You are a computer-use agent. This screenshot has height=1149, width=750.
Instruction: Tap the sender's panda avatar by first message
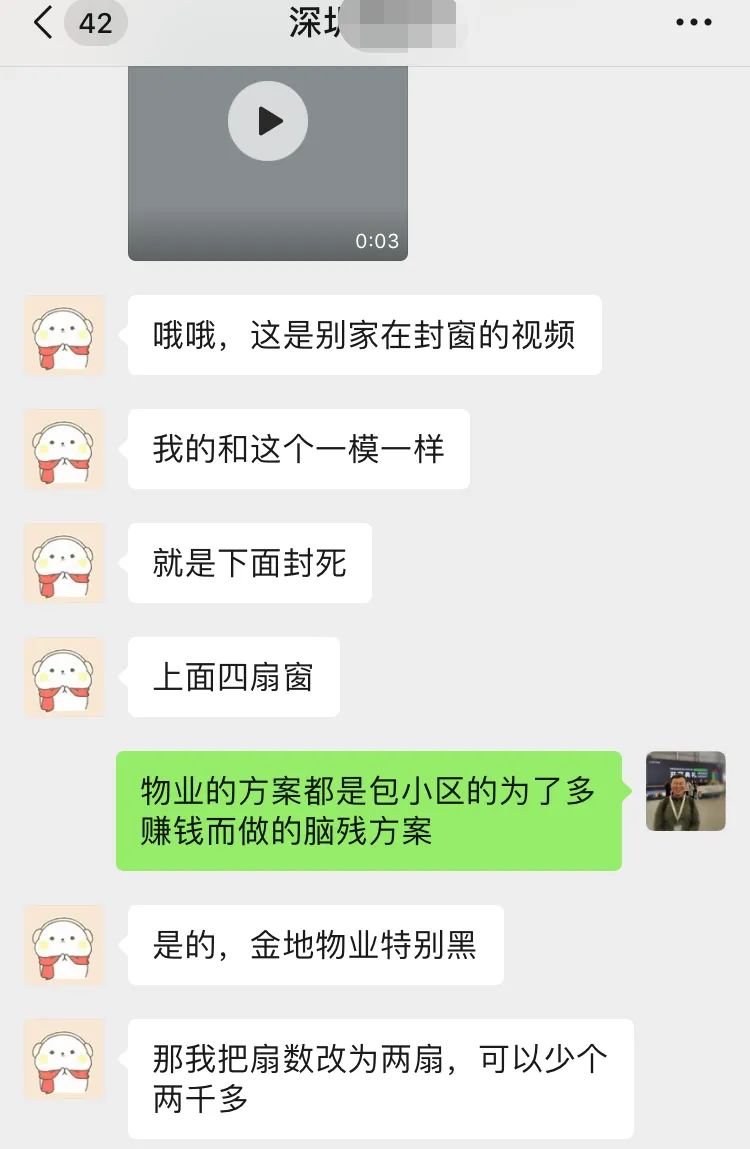click(63, 335)
